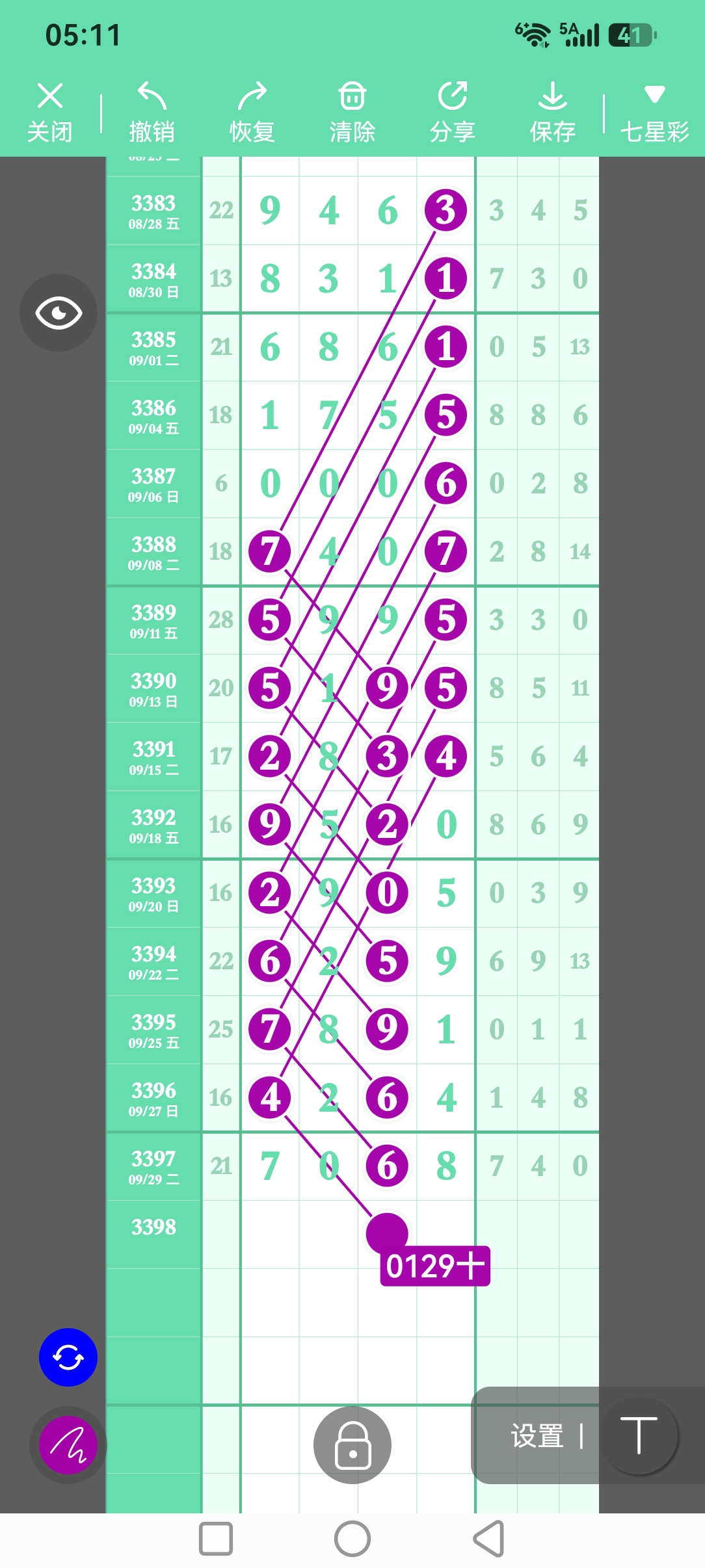Go back using system navigation triangle
Screen dimensions: 705x1568
coord(489,1539)
